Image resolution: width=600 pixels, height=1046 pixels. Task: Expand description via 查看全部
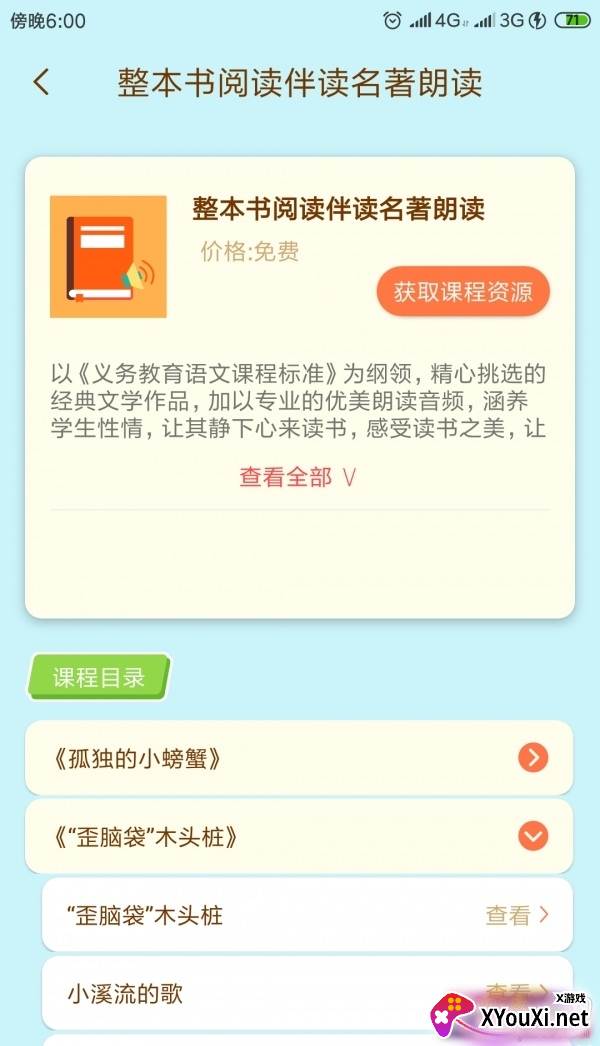298,477
